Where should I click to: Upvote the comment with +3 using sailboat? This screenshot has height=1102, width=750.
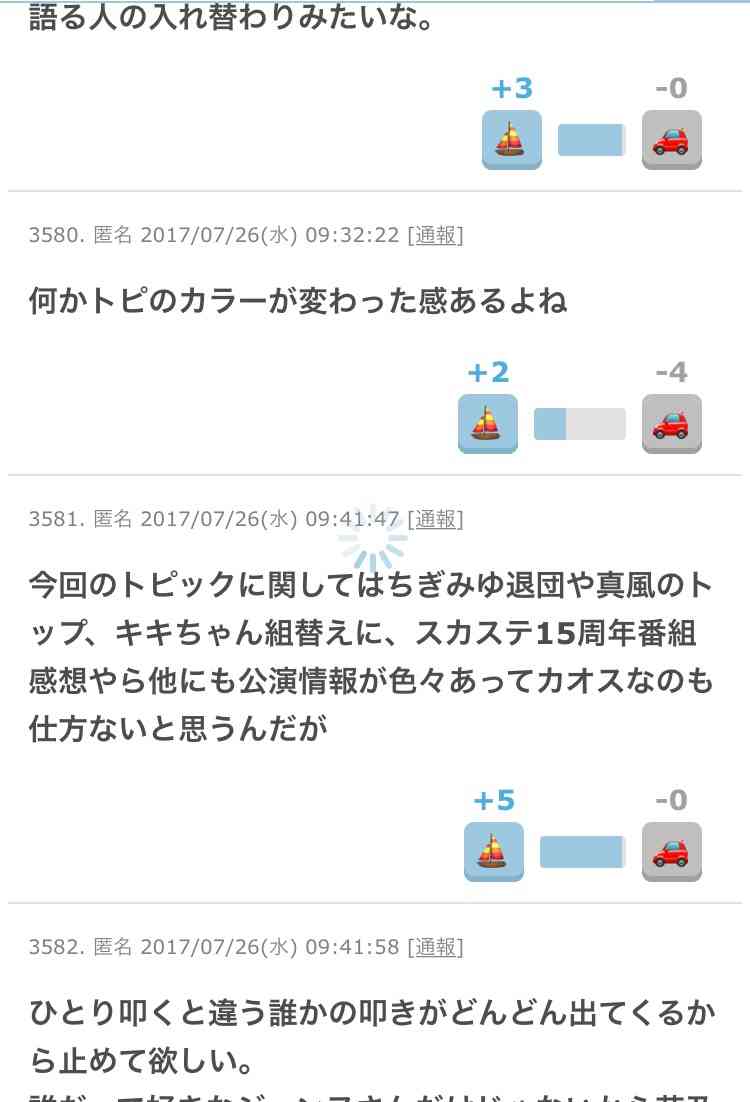click(x=511, y=140)
